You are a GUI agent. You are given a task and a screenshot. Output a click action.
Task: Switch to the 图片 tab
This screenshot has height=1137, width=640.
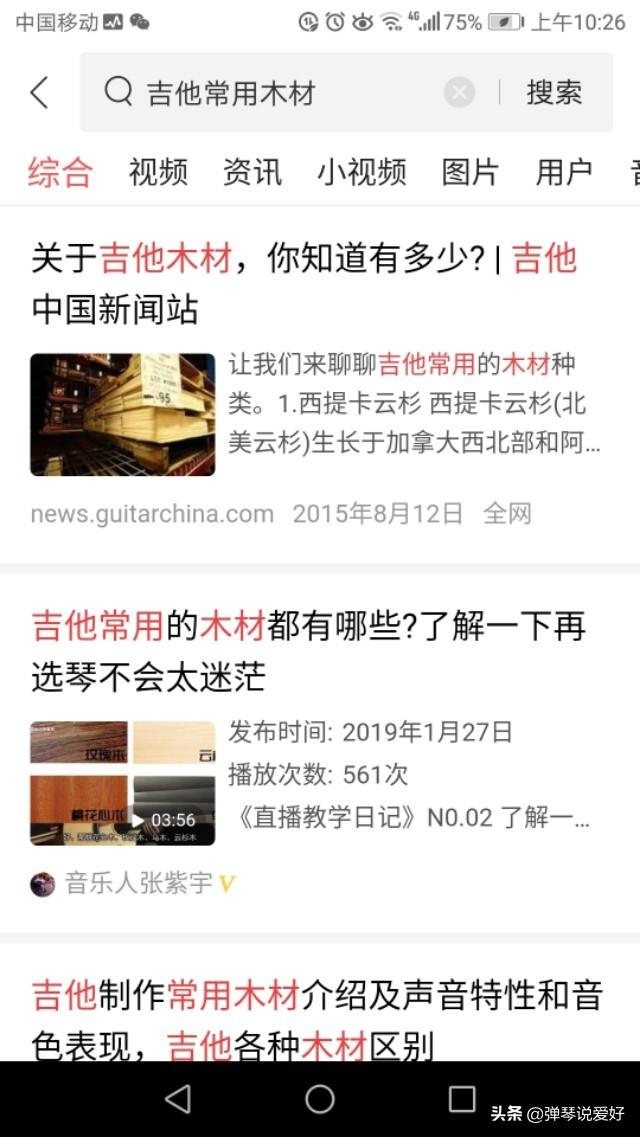(x=469, y=172)
